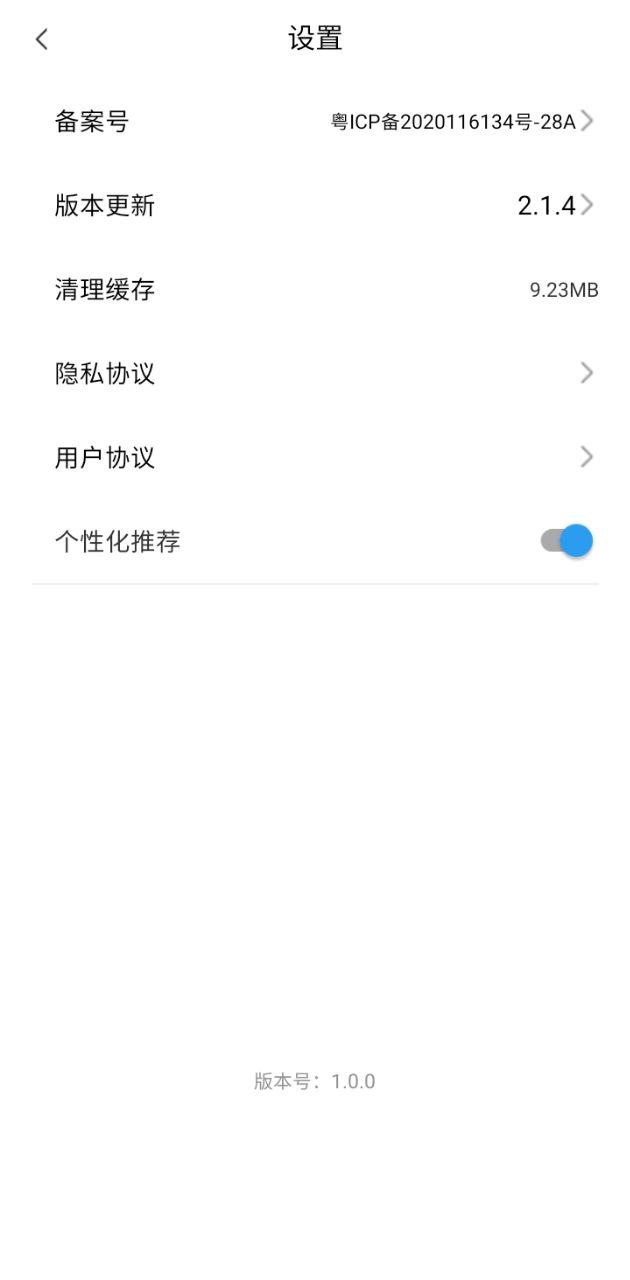Clear the 9.23MB cache with 清理缓存
This screenshot has width=630, height=1280.
coord(315,290)
